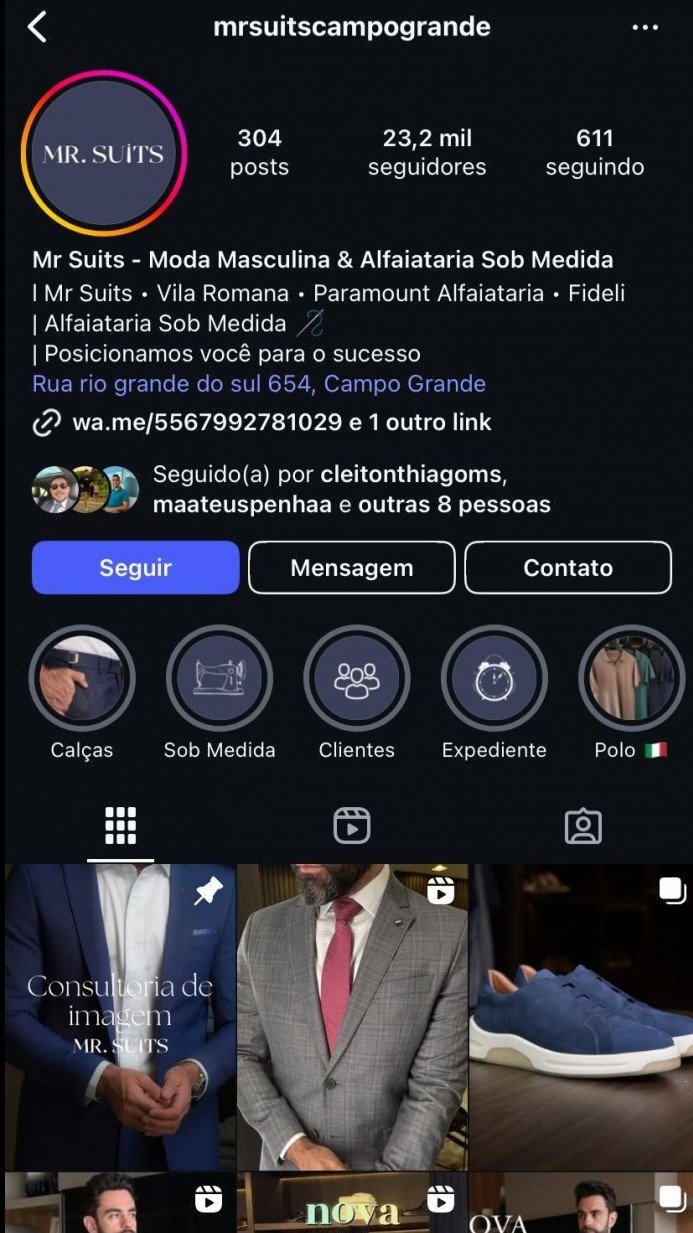View the Sob Medida highlight
This screenshot has height=1233, width=693.
click(x=219, y=679)
